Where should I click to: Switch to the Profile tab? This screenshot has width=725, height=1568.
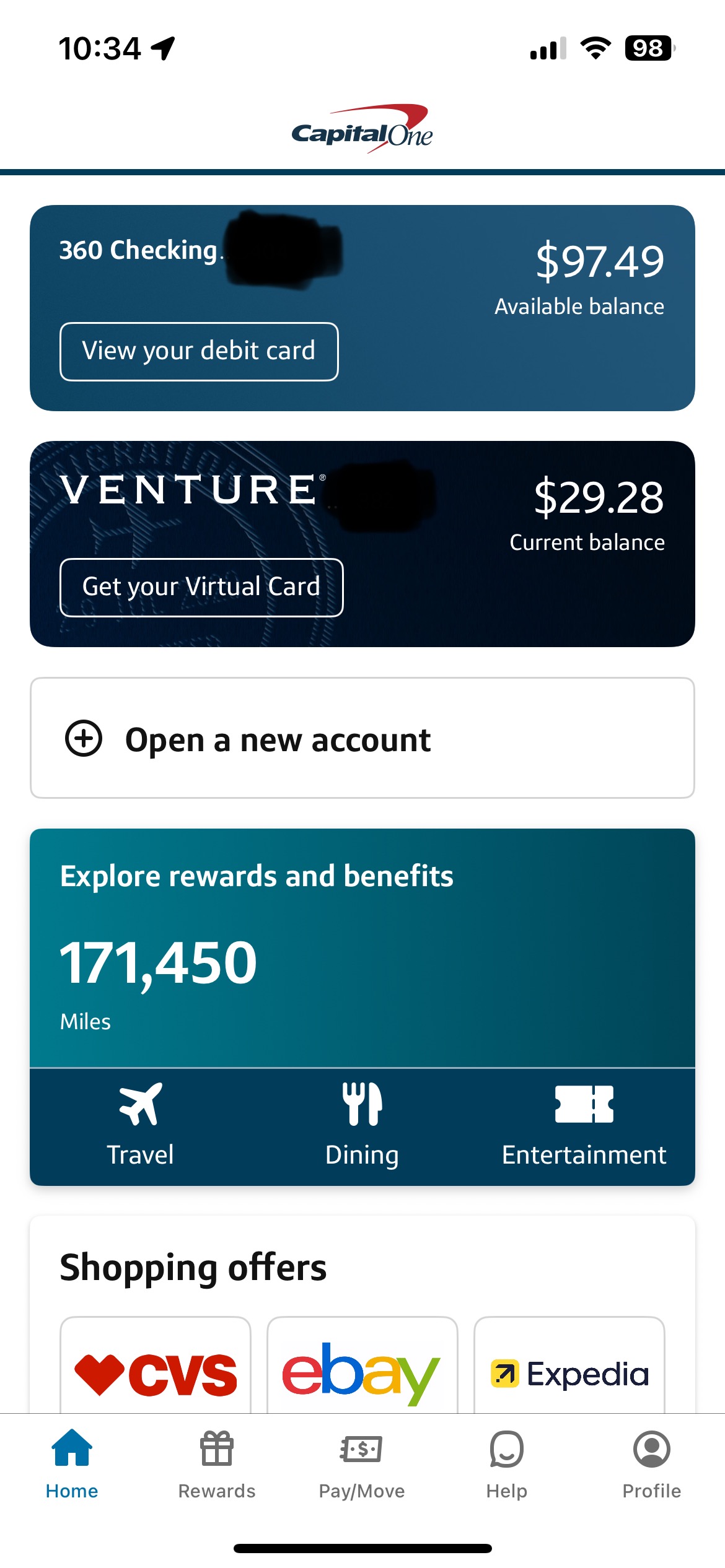click(652, 1464)
